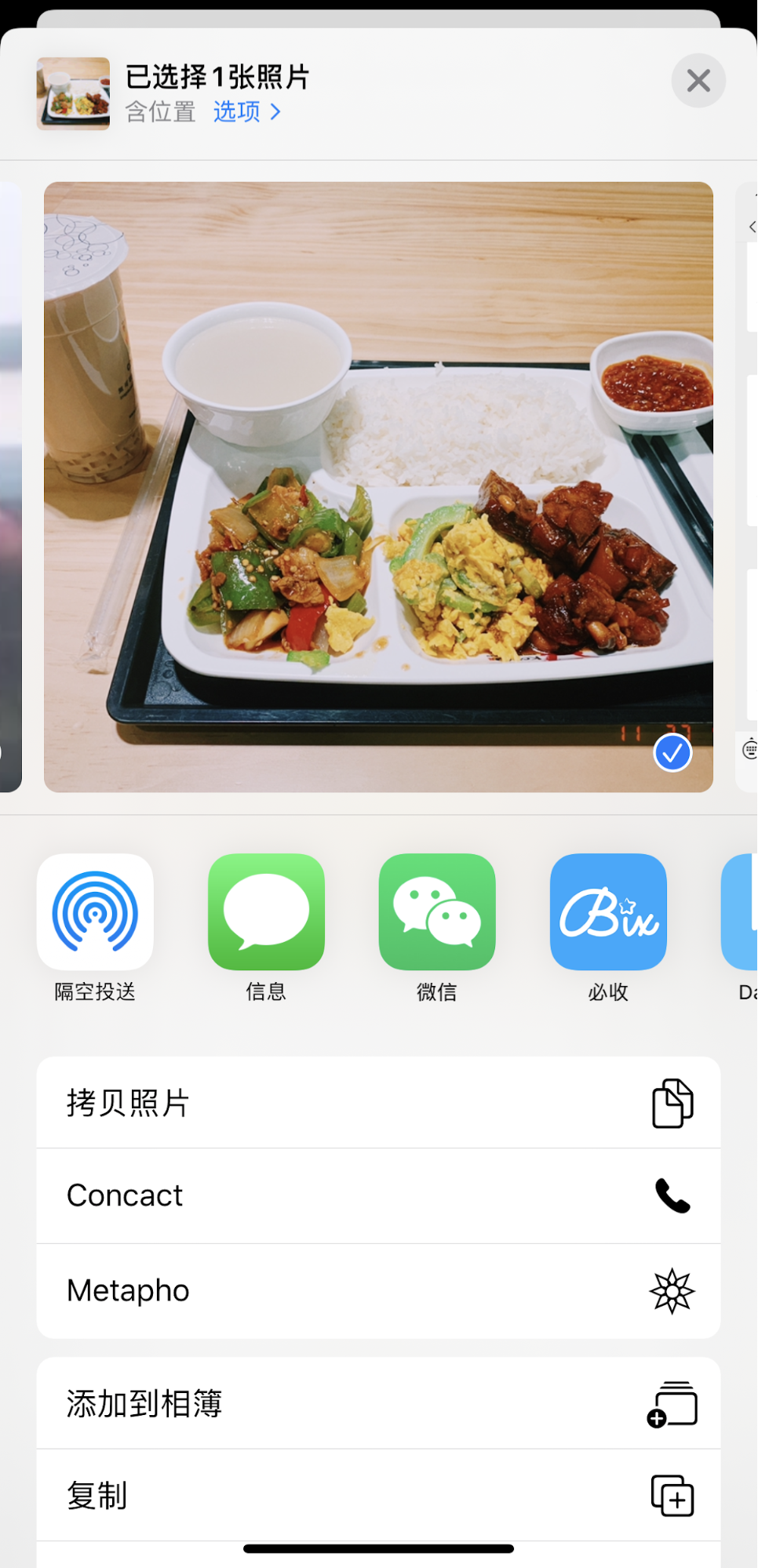Screen dimensions: 758x1568
Task: Duplicate photo with 复制
Action: [x=378, y=1496]
